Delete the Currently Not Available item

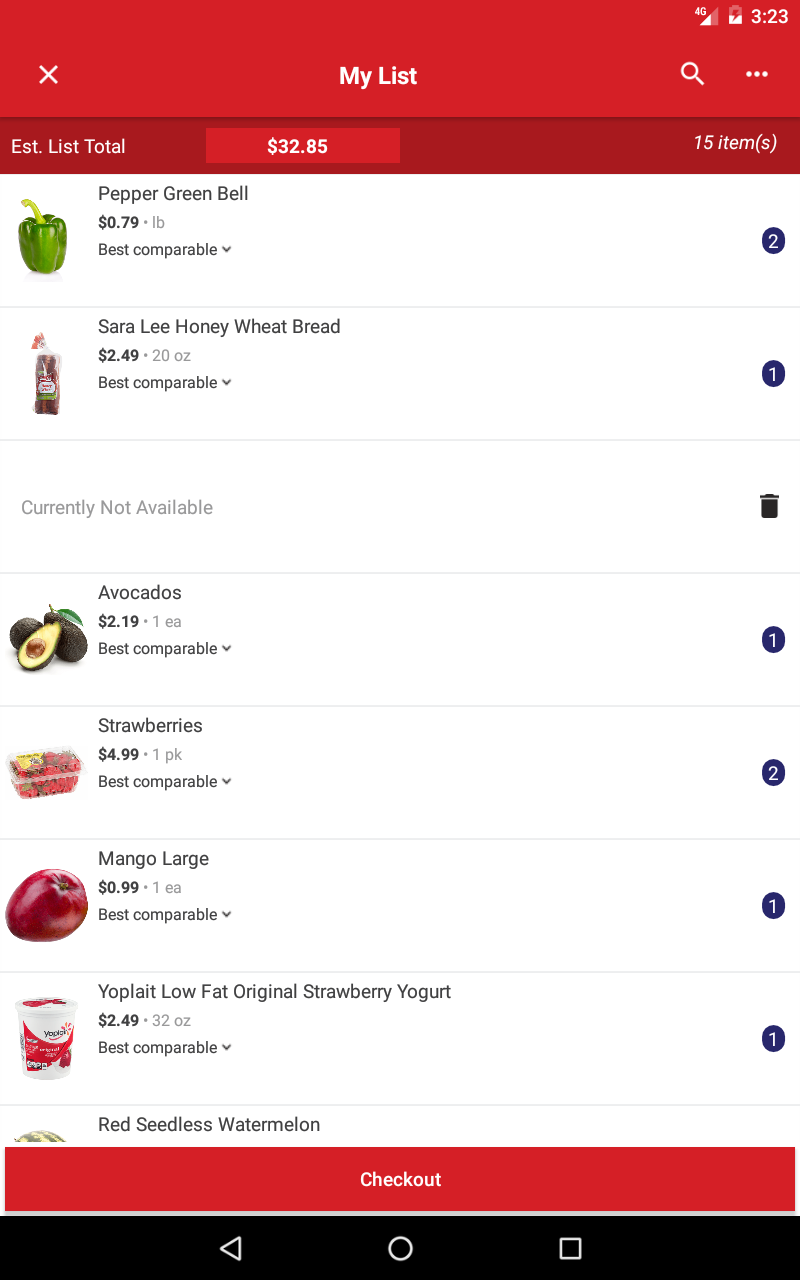coord(769,506)
